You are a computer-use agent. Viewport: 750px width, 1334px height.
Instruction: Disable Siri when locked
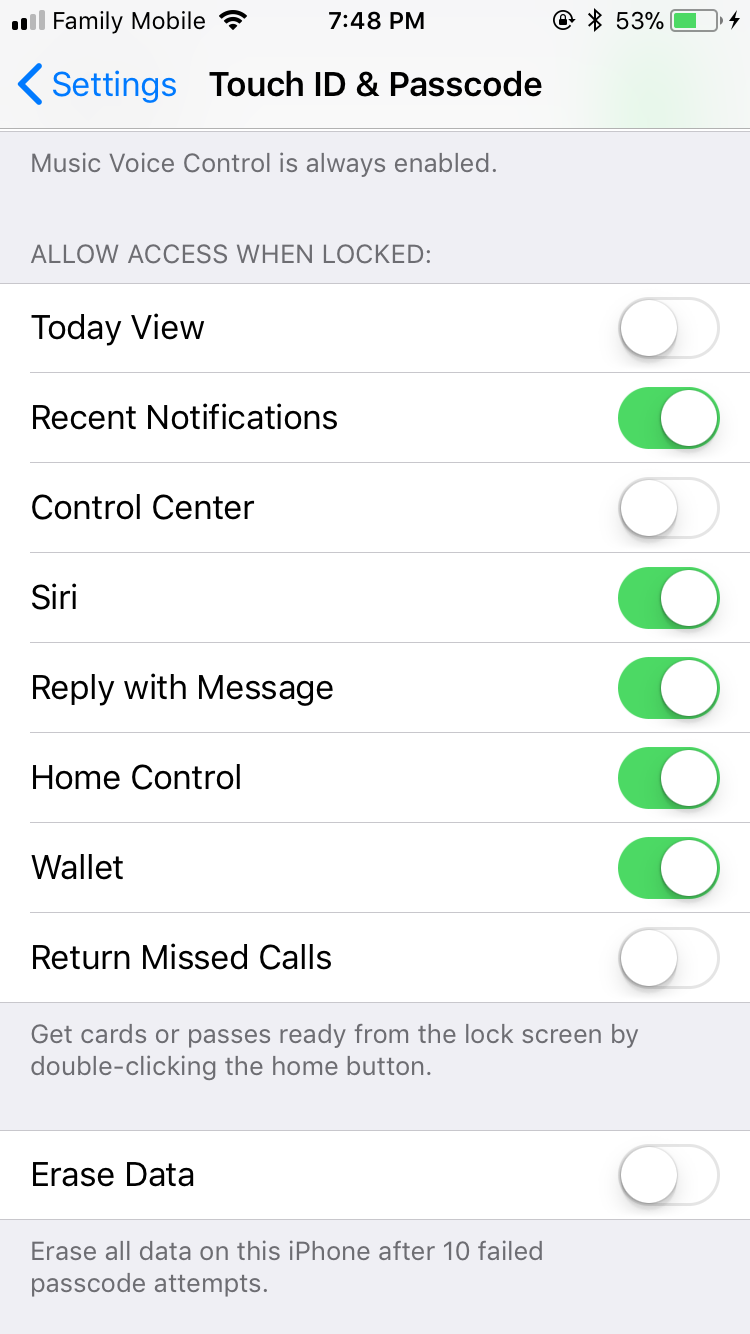pos(668,598)
